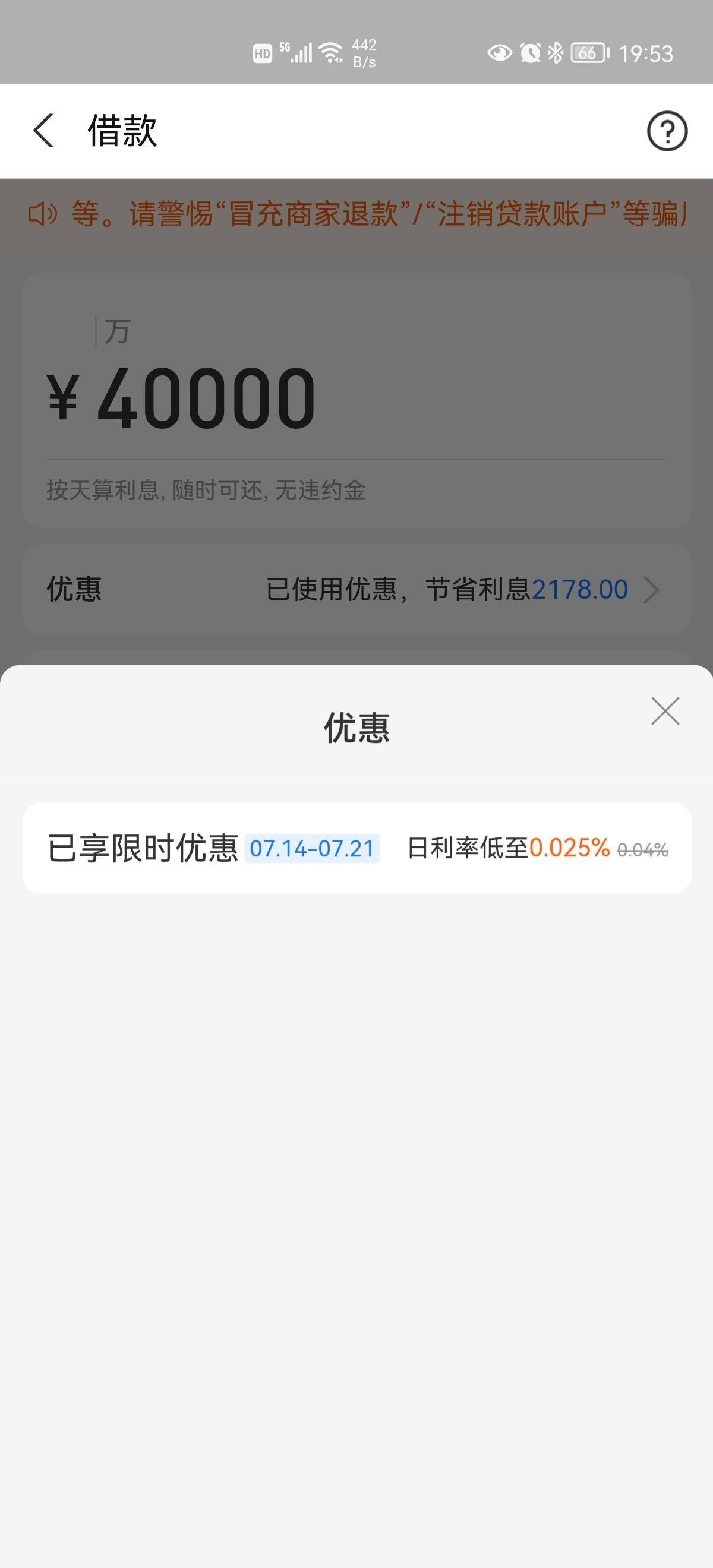This screenshot has height=1568, width=713.
Task: Click the HD icon in the status bar
Action: (x=263, y=53)
